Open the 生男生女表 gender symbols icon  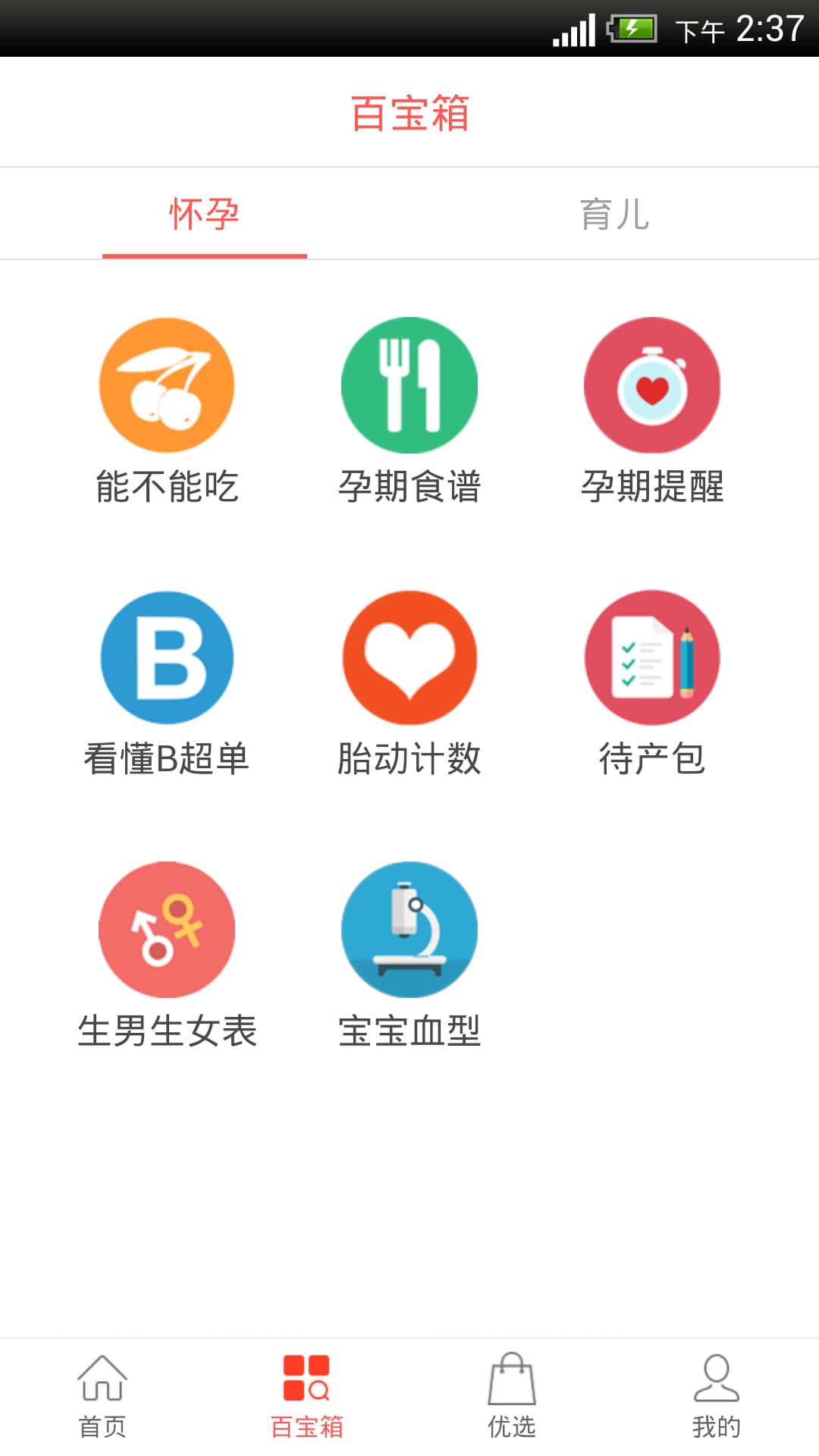pos(167,930)
